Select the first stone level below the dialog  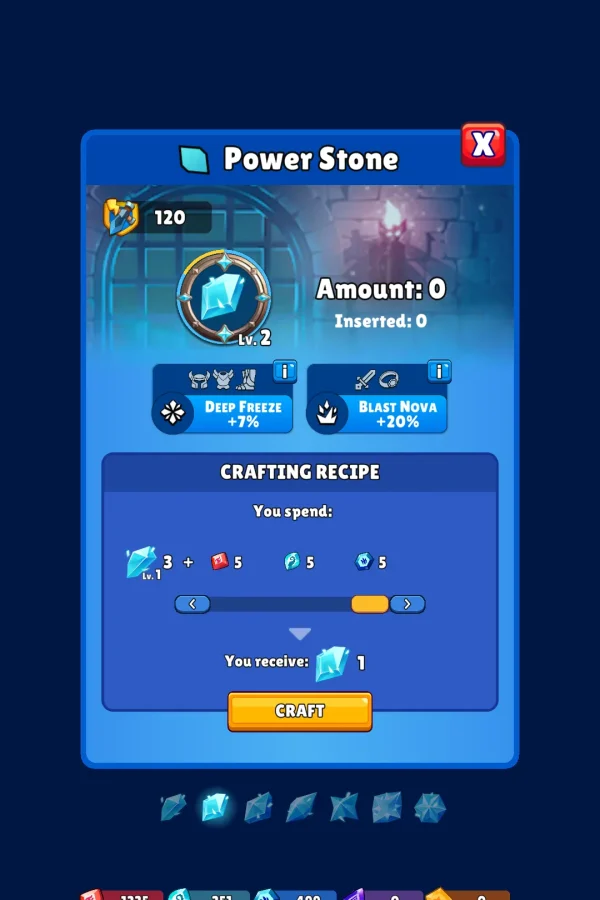(173, 807)
